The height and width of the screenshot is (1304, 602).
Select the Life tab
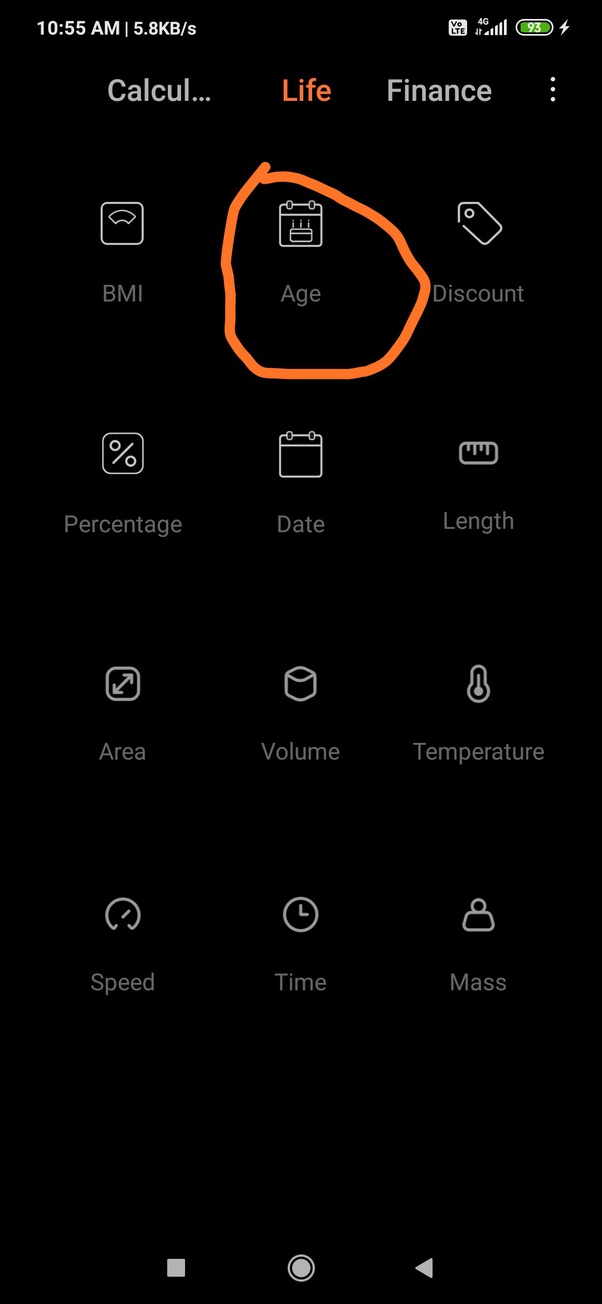coord(306,91)
